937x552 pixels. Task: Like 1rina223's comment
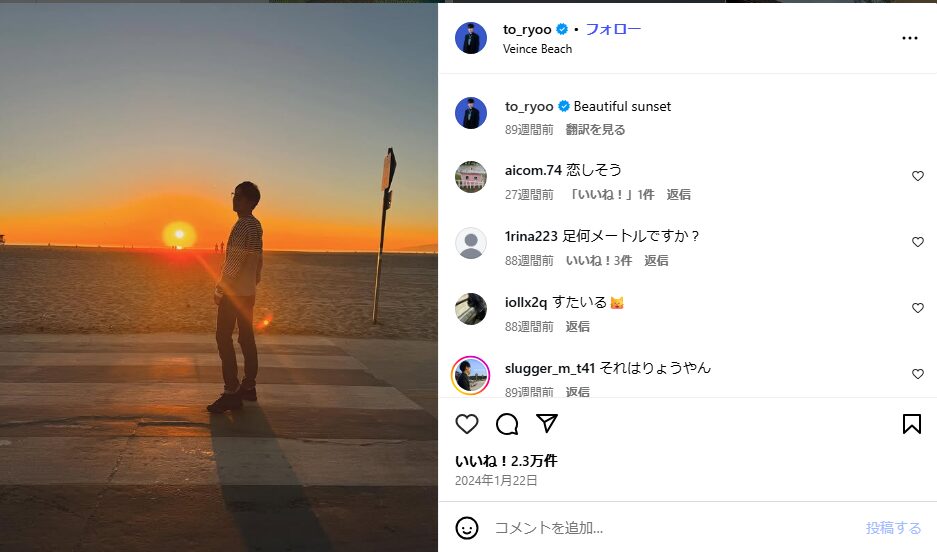coord(917,242)
